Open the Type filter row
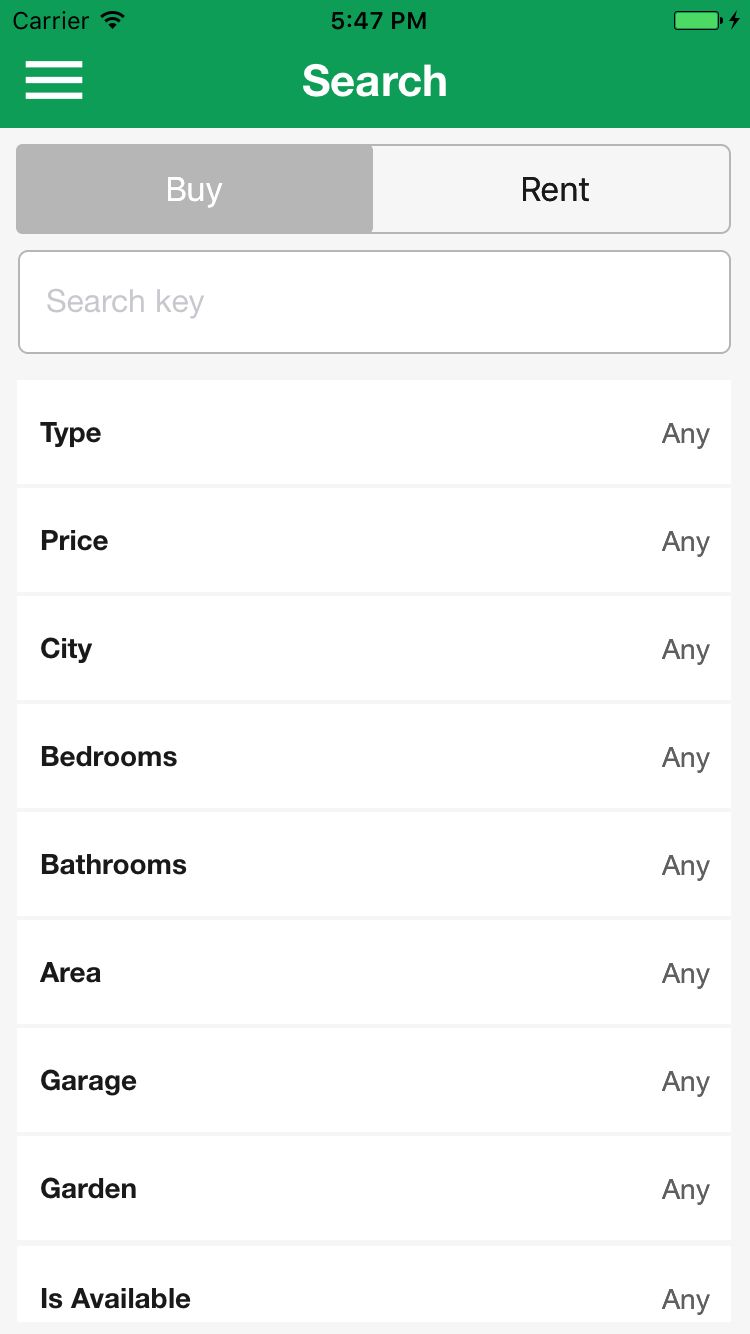Screen dimensions: 750x1334 click(x=374, y=433)
